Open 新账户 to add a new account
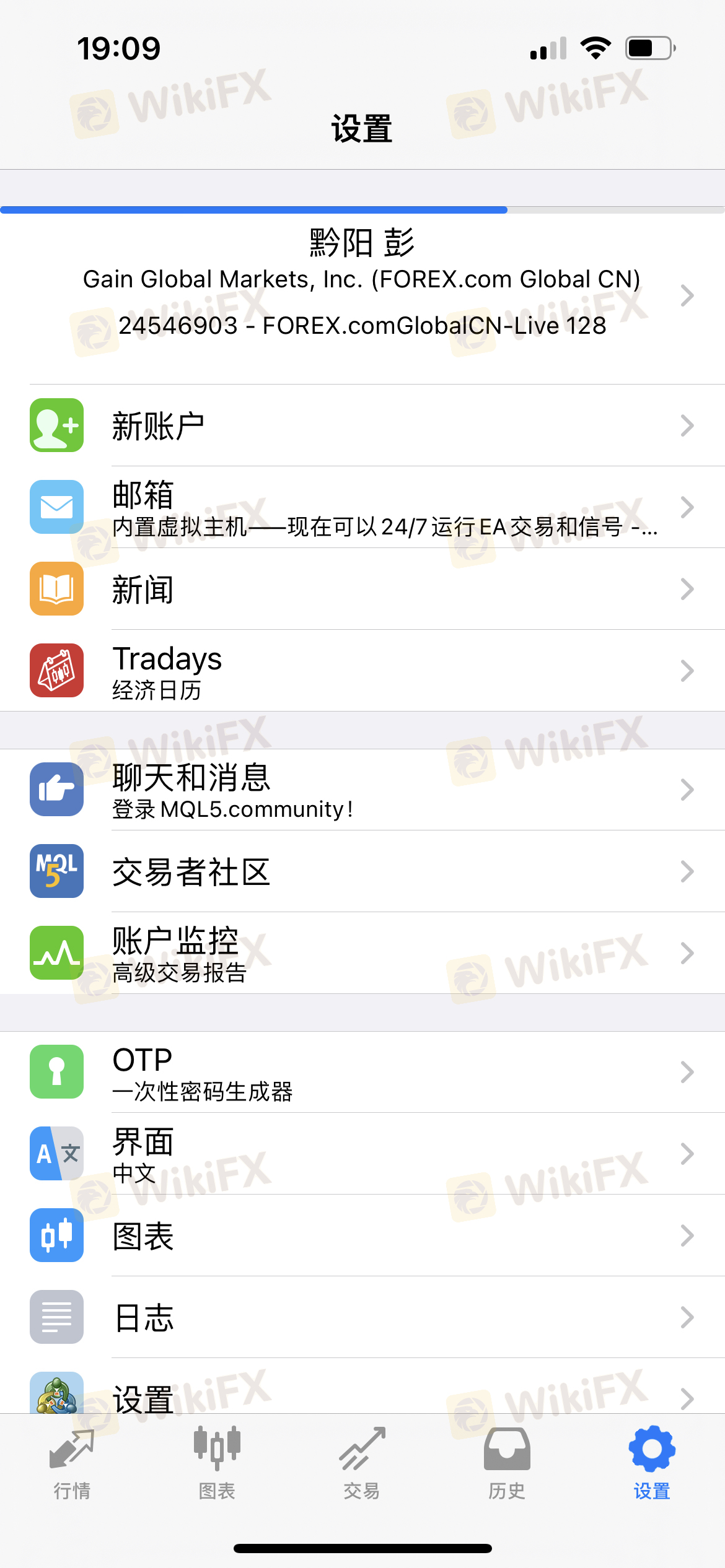 pyautogui.click(x=362, y=425)
